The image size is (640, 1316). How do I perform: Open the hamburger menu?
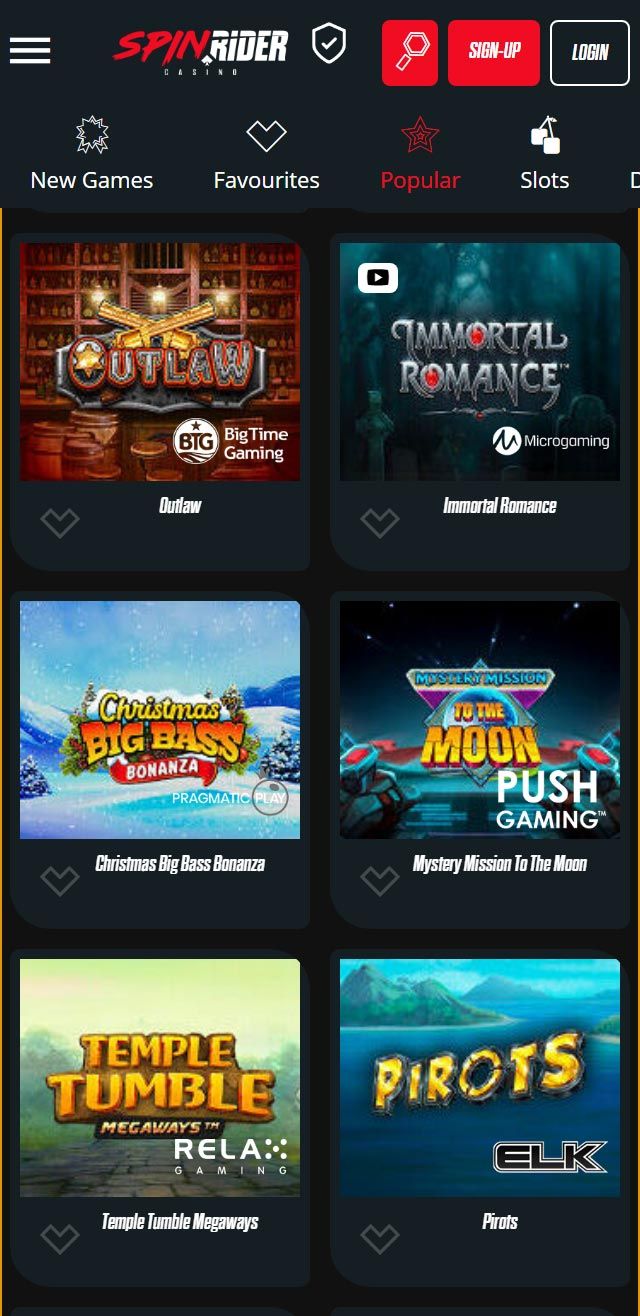pos(30,51)
